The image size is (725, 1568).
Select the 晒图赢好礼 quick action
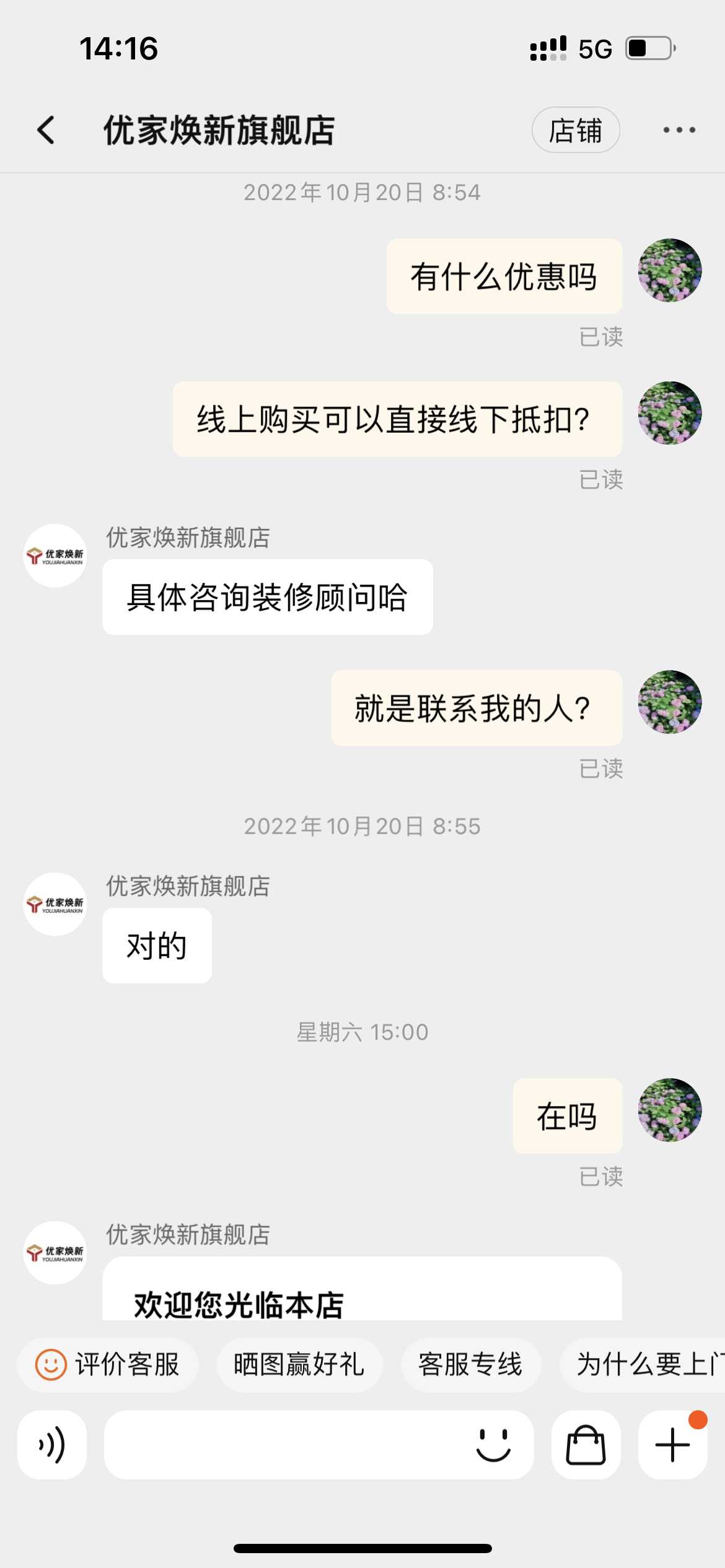(299, 1364)
